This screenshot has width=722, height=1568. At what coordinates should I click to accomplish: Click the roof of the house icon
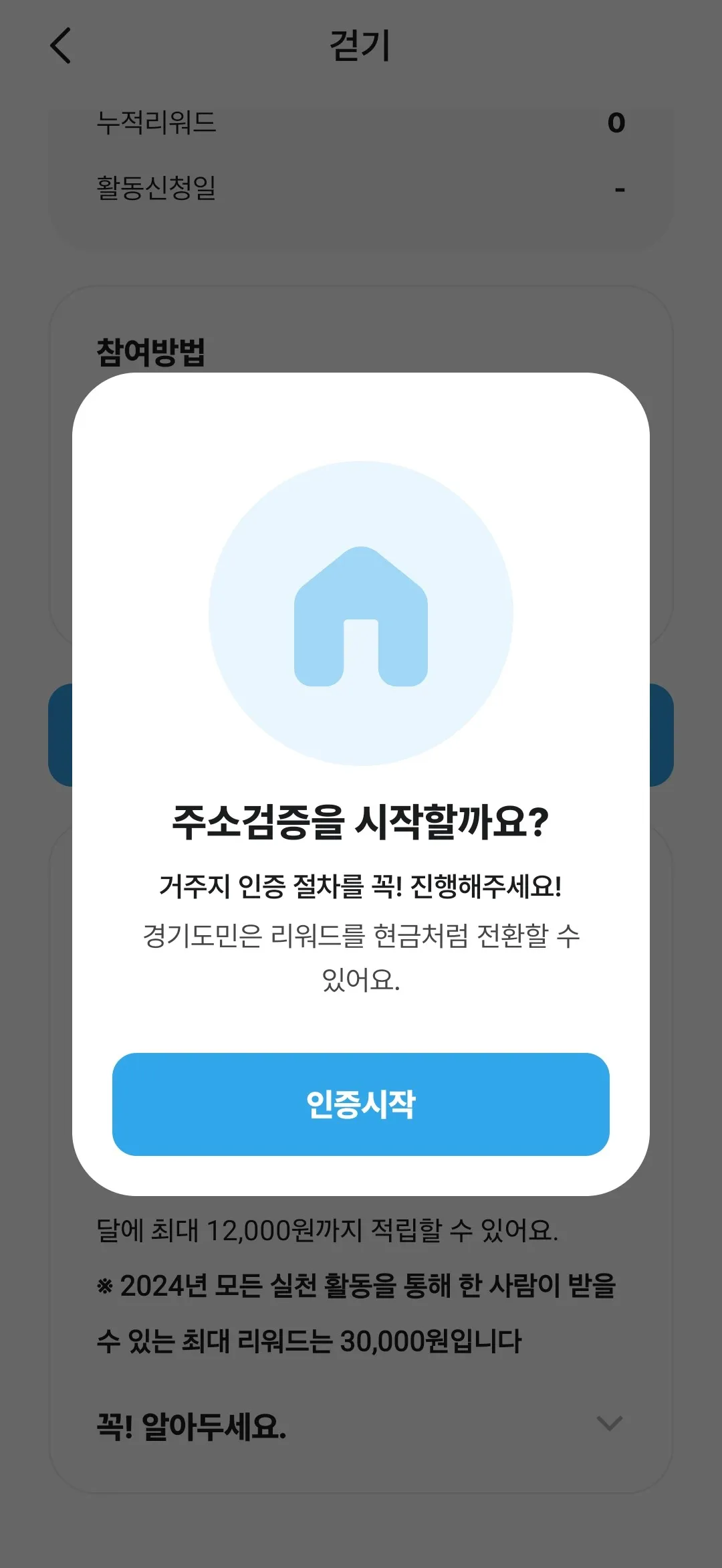click(x=361, y=569)
